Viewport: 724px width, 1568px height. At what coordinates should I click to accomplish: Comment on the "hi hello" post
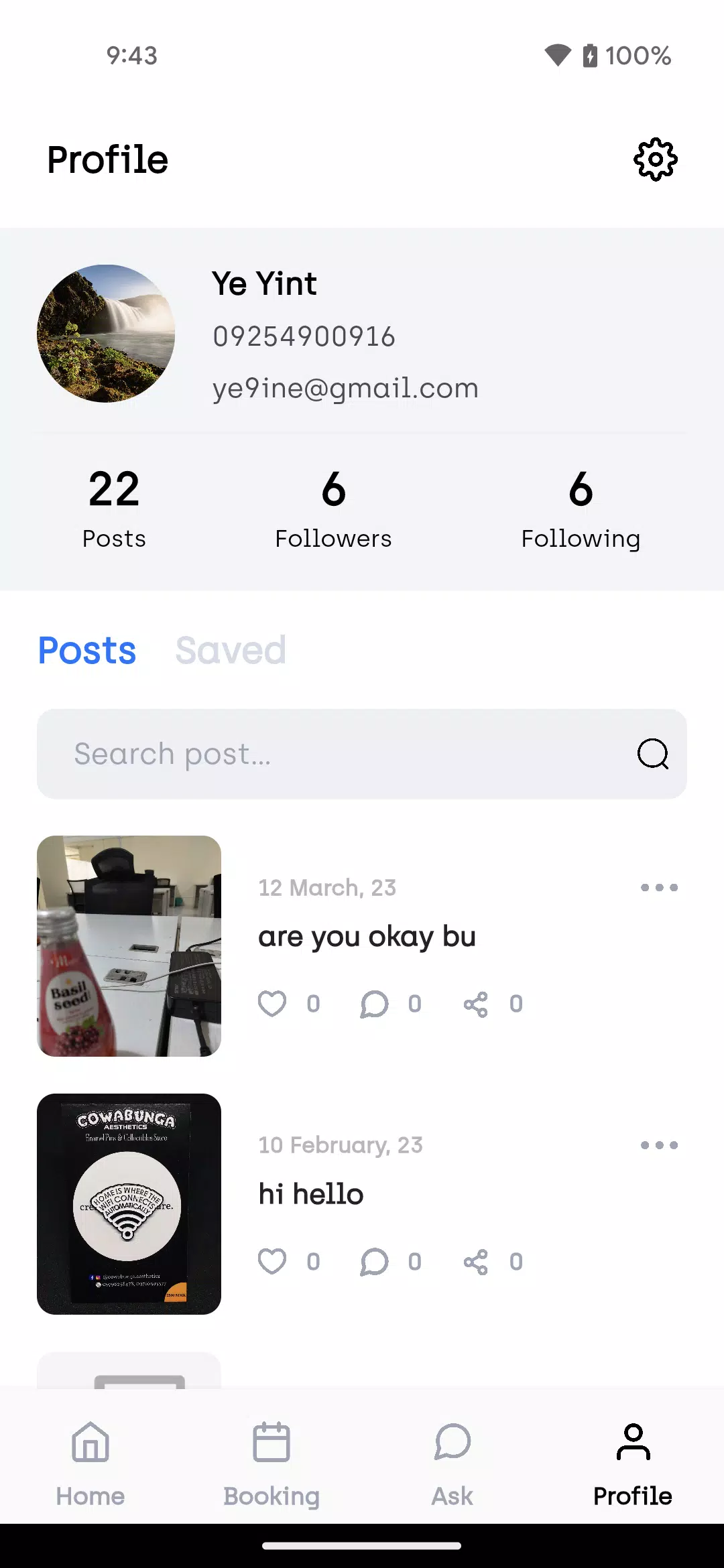pyautogui.click(x=374, y=1262)
